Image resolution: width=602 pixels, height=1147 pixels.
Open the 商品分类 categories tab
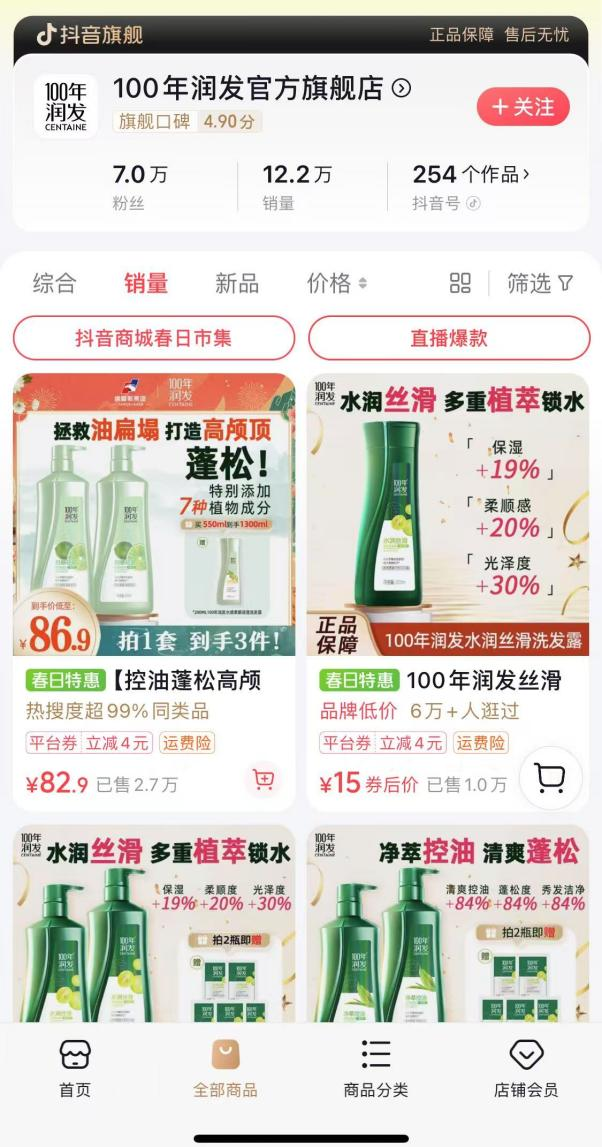tap(376, 1068)
